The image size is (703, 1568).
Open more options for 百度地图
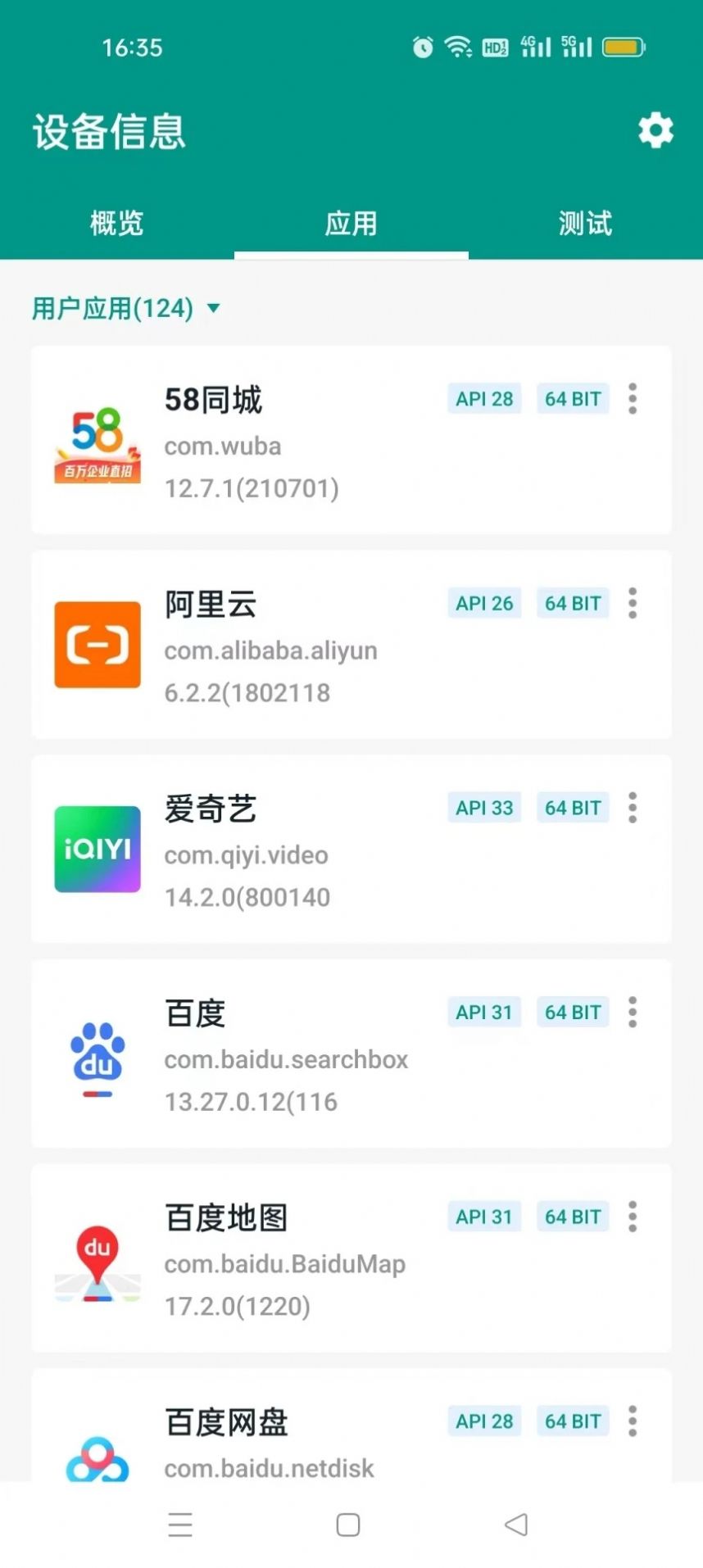[x=633, y=1217]
